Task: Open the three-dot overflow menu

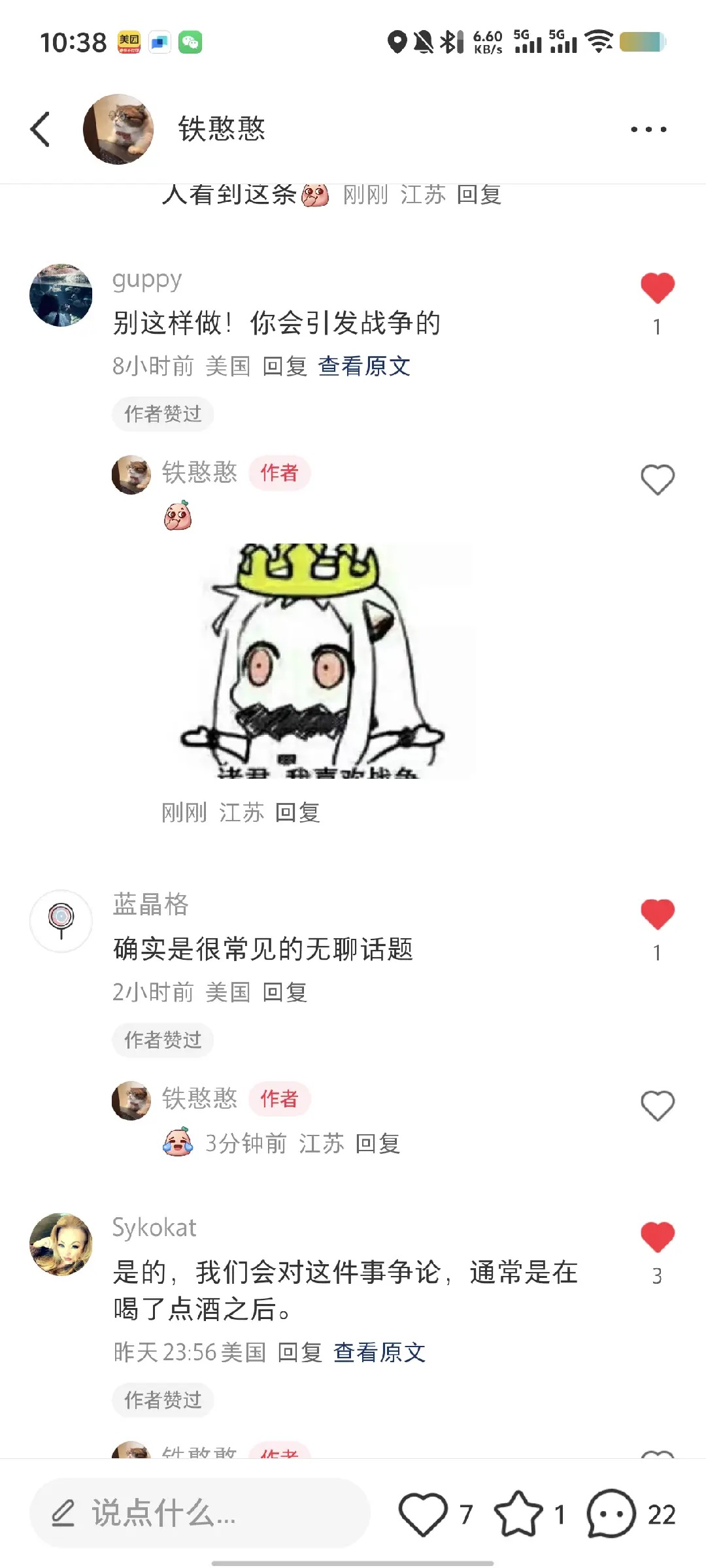Action: pyautogui.click(x=648, y=129)
